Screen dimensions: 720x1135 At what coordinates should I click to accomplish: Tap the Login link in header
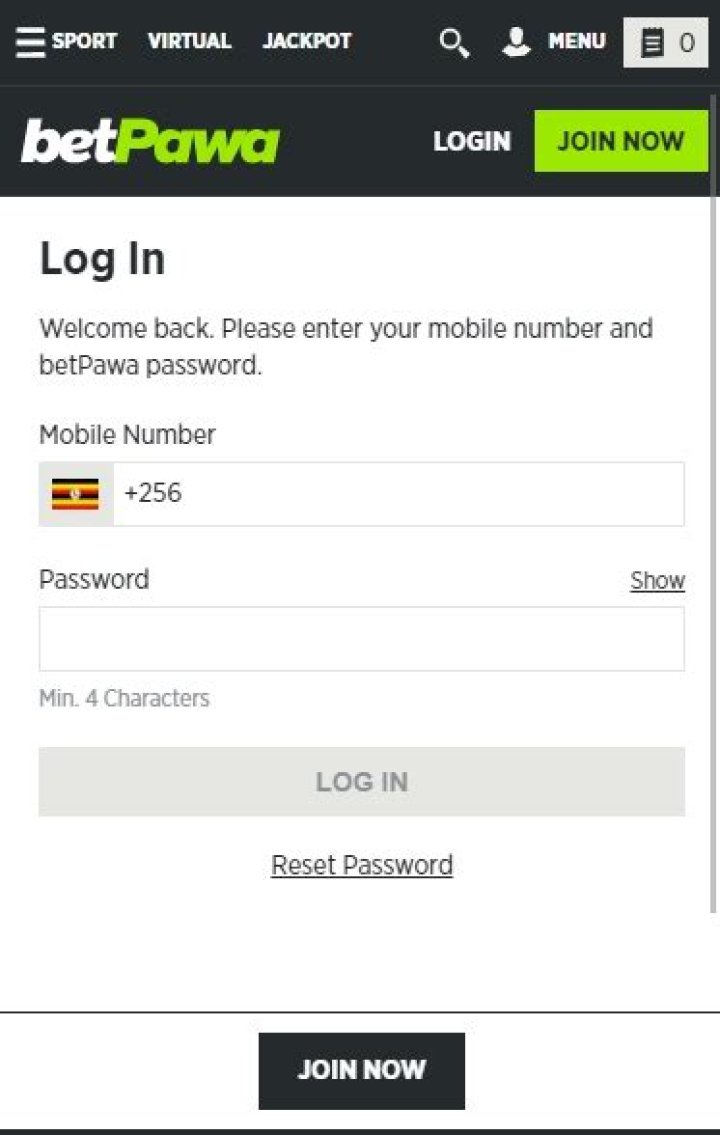click(x=472, y=141)
